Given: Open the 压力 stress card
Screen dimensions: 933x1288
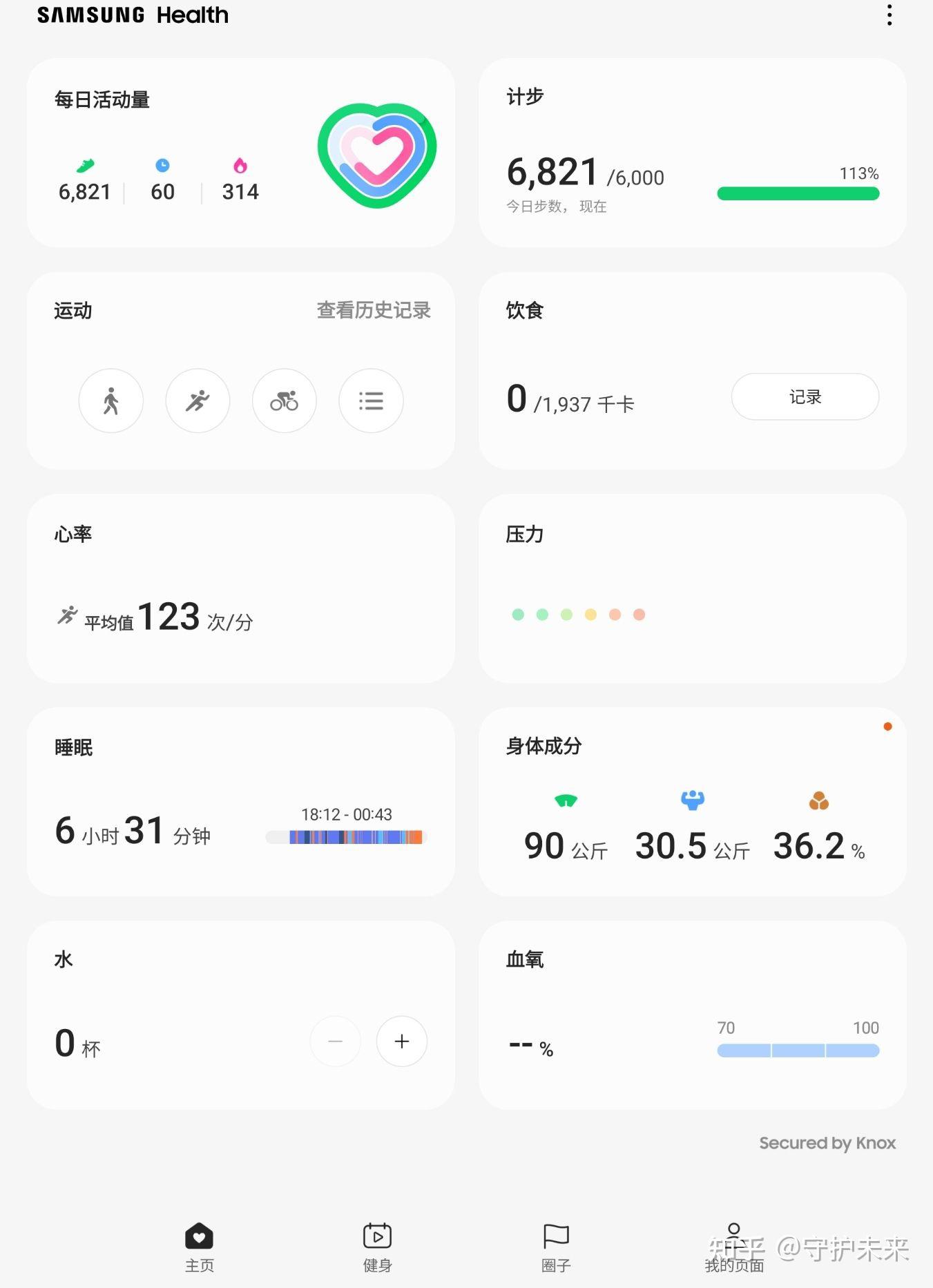Looking at the screenshot, I should [x=692, y=588].
